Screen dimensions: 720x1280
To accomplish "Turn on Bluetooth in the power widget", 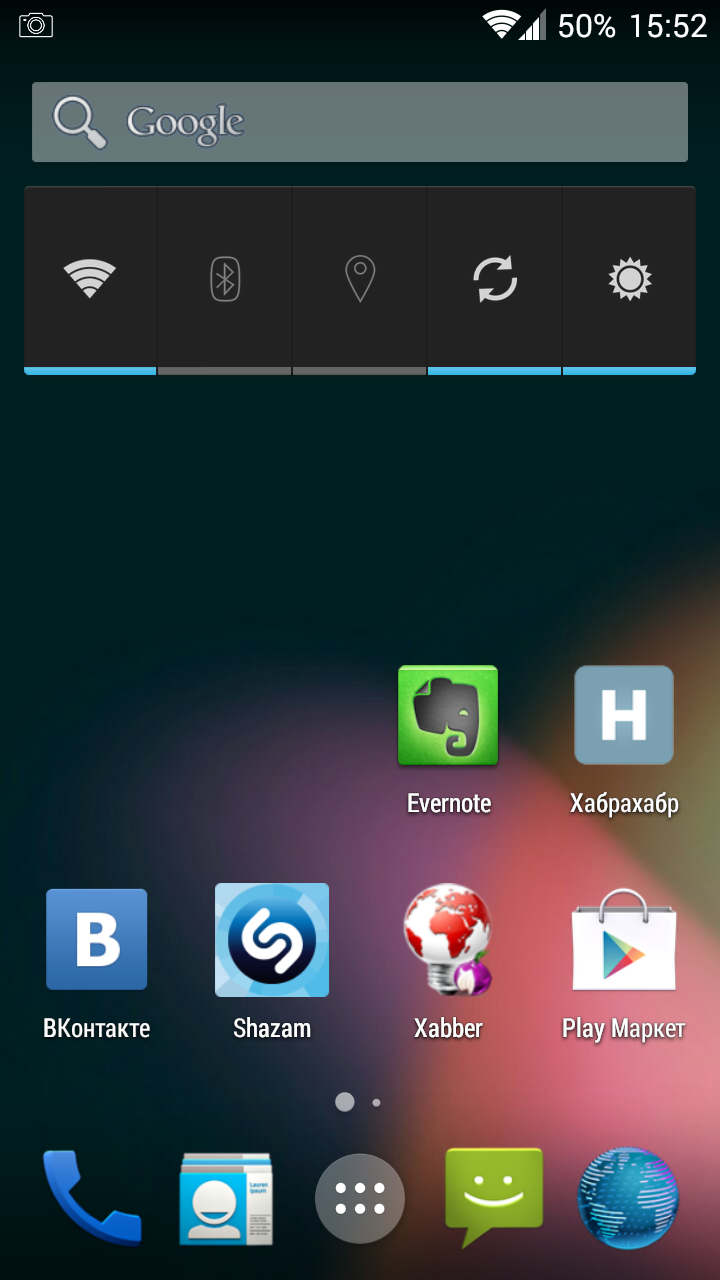I will [225, 278].
